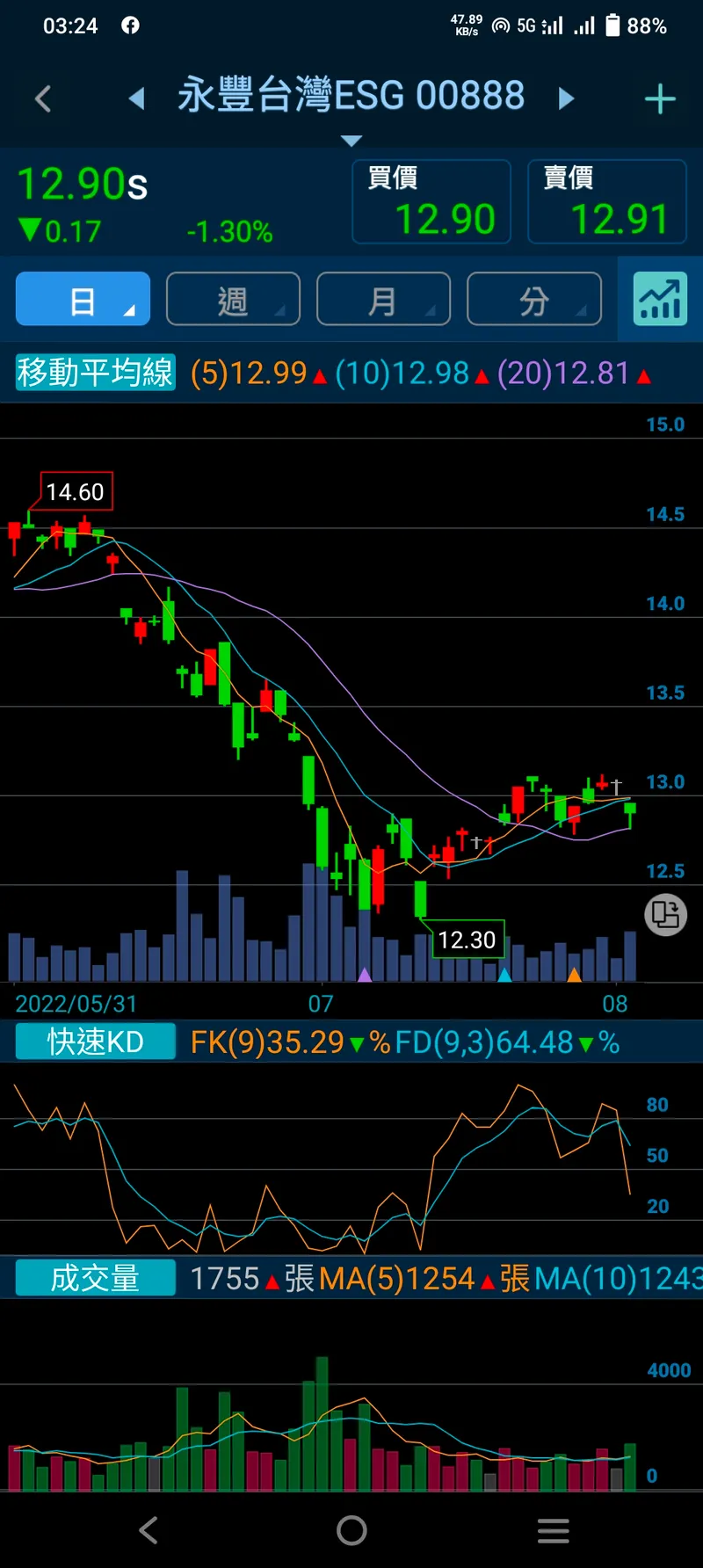Go back using the top-left arrow
This screenshot has height=1568, width=703.
42,98
